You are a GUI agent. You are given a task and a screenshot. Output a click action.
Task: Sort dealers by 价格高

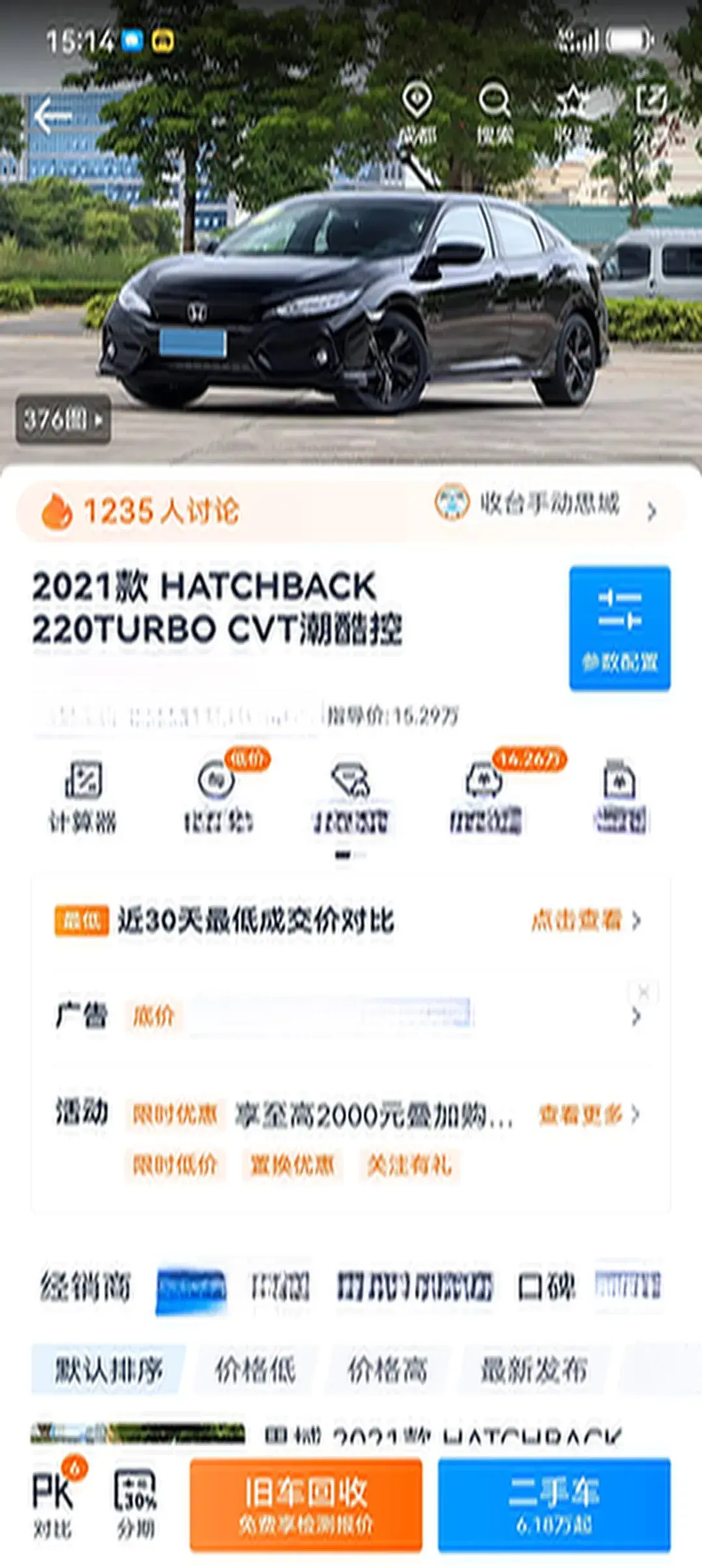click(x=387, y=1370)
